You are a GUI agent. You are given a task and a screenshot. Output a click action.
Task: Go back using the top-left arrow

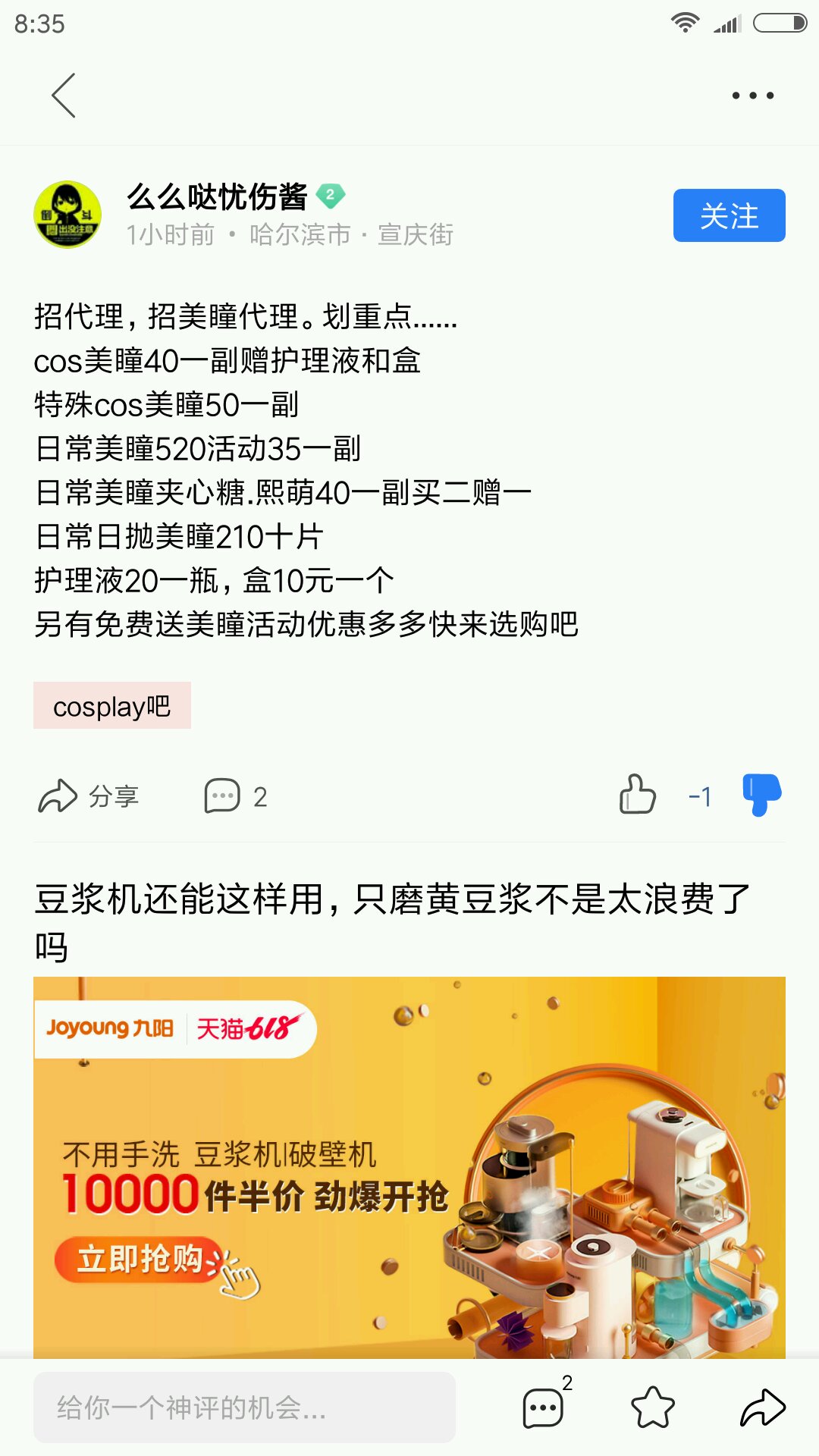(64, 96)
